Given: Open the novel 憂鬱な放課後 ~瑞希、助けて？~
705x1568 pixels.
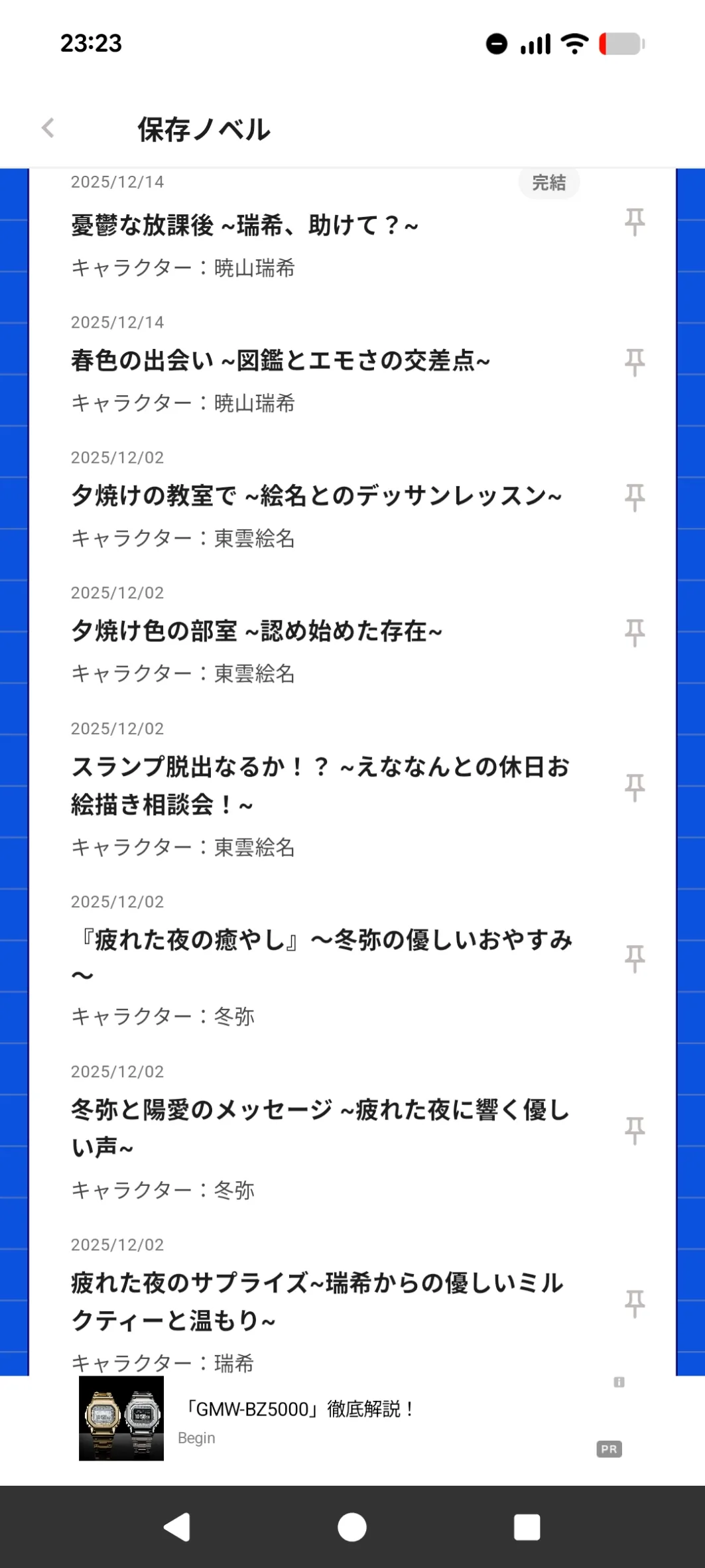Looking at the screenshot, I should click(x=244, y=226).
